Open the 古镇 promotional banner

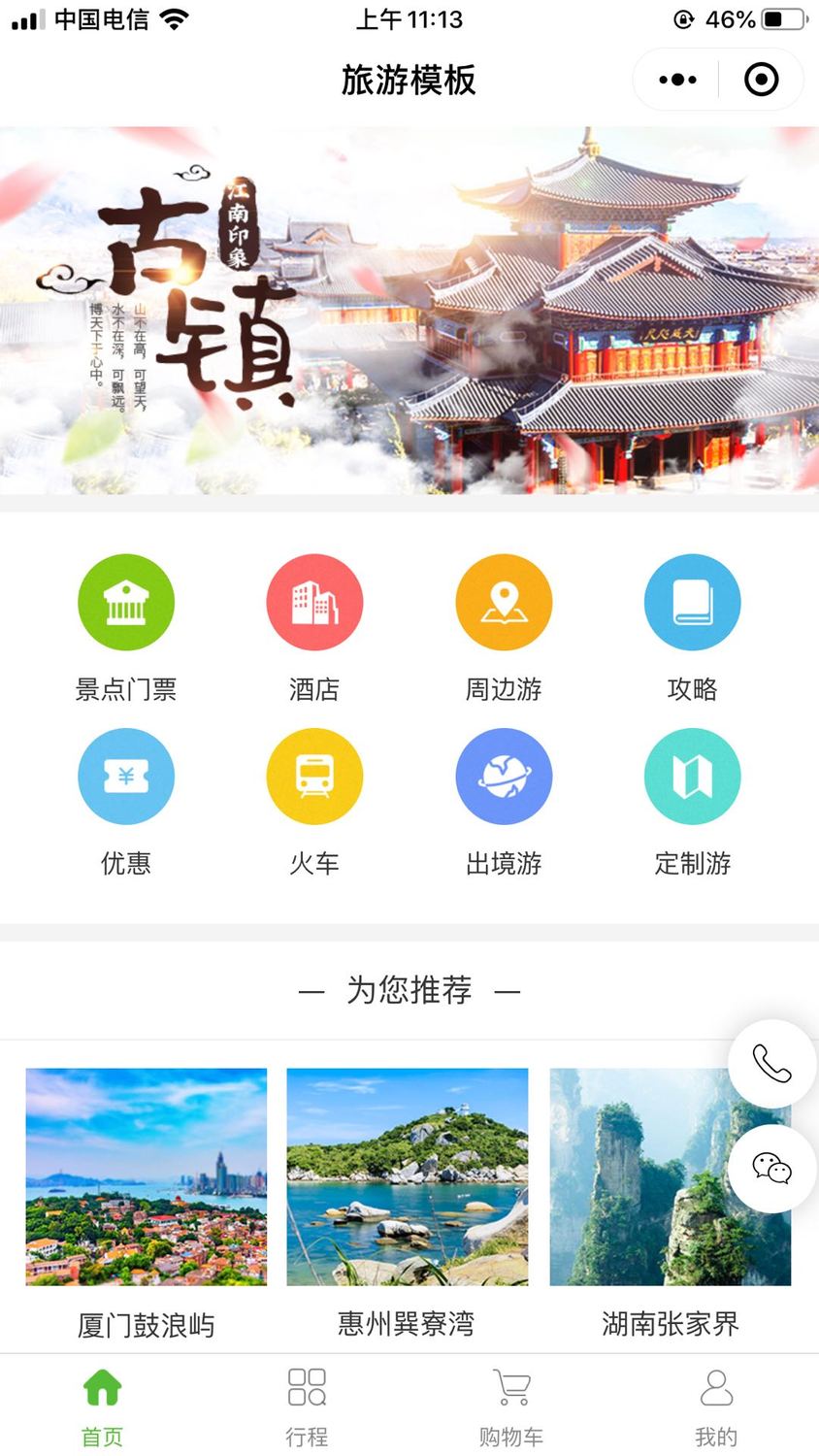[409, 310]
